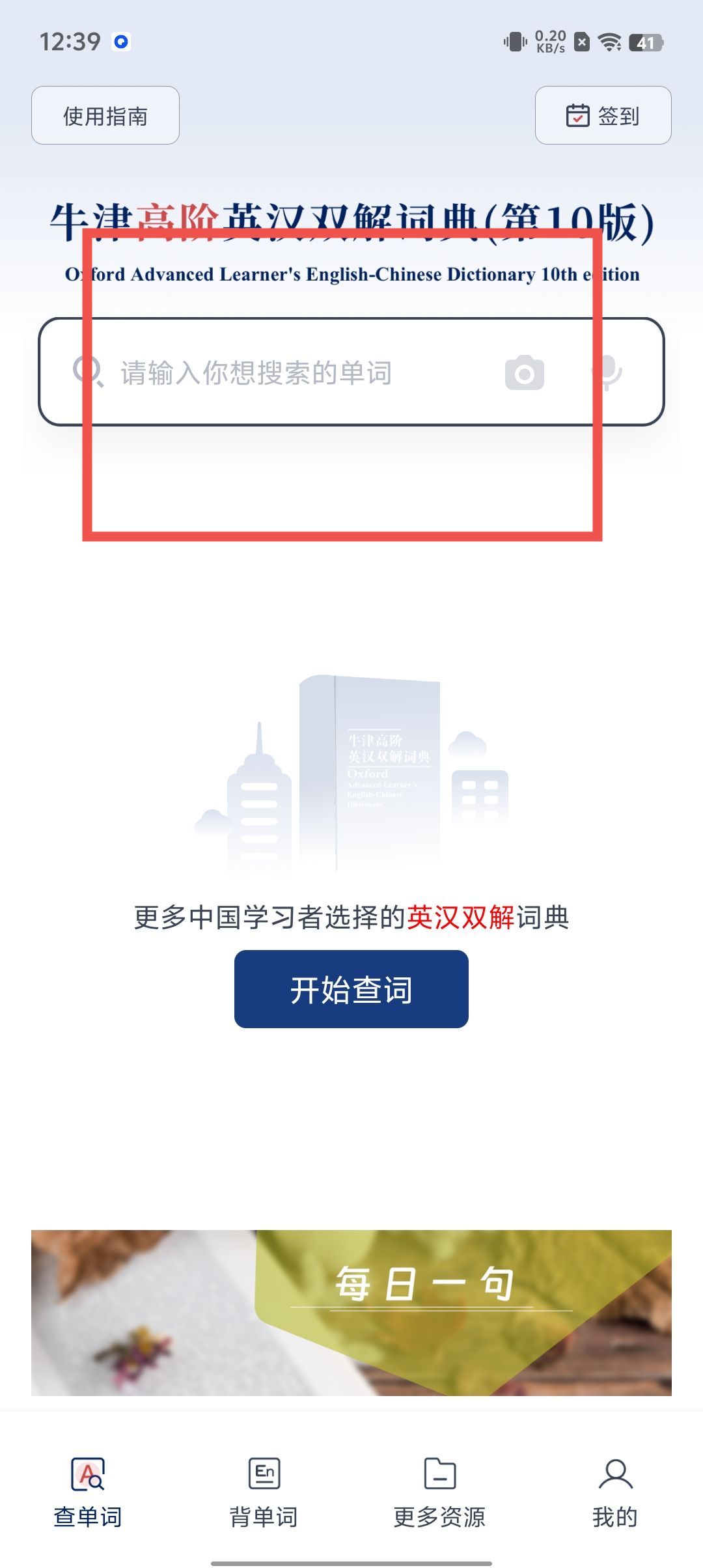Open the 每日一句 daily sentence banner

click(351, 1312)
